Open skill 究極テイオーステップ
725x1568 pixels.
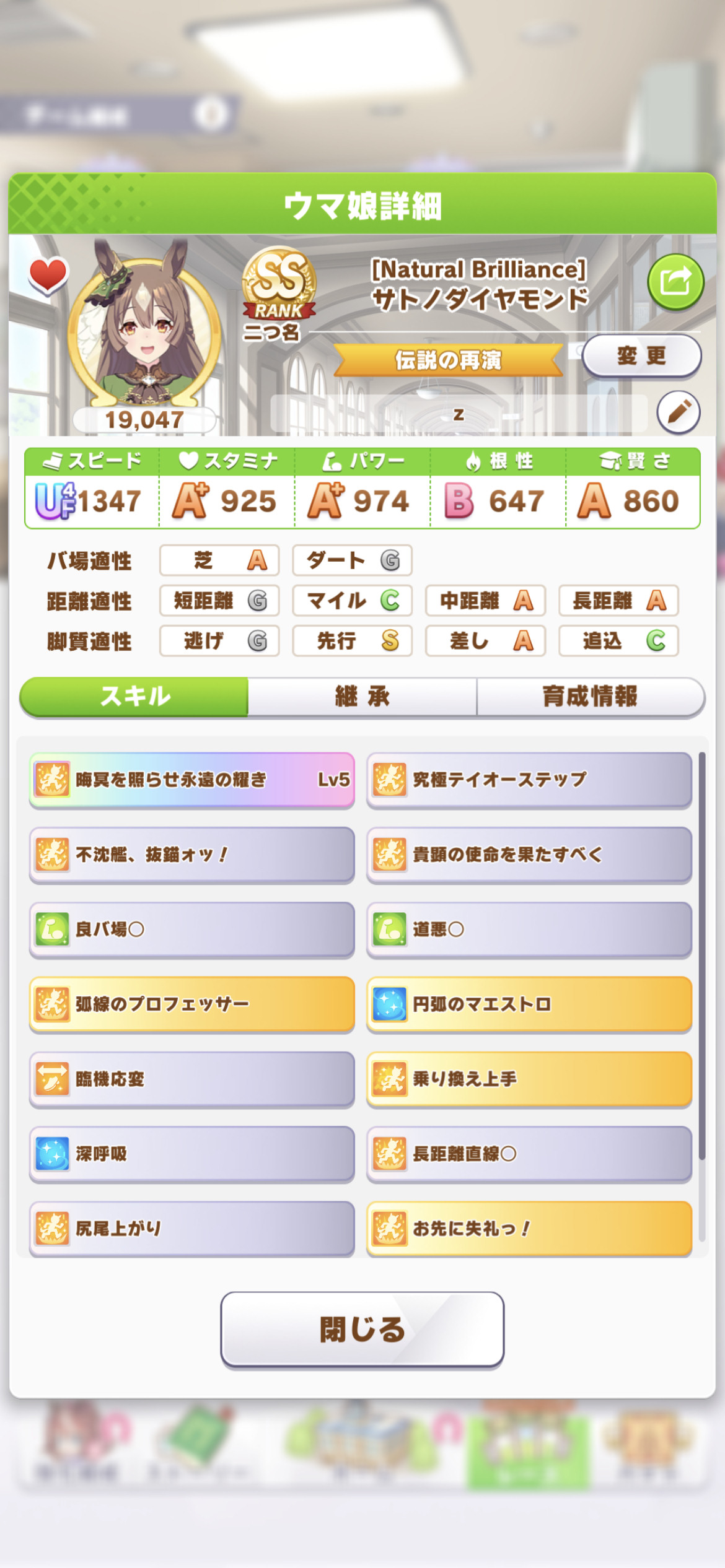[x=529, y=780]
